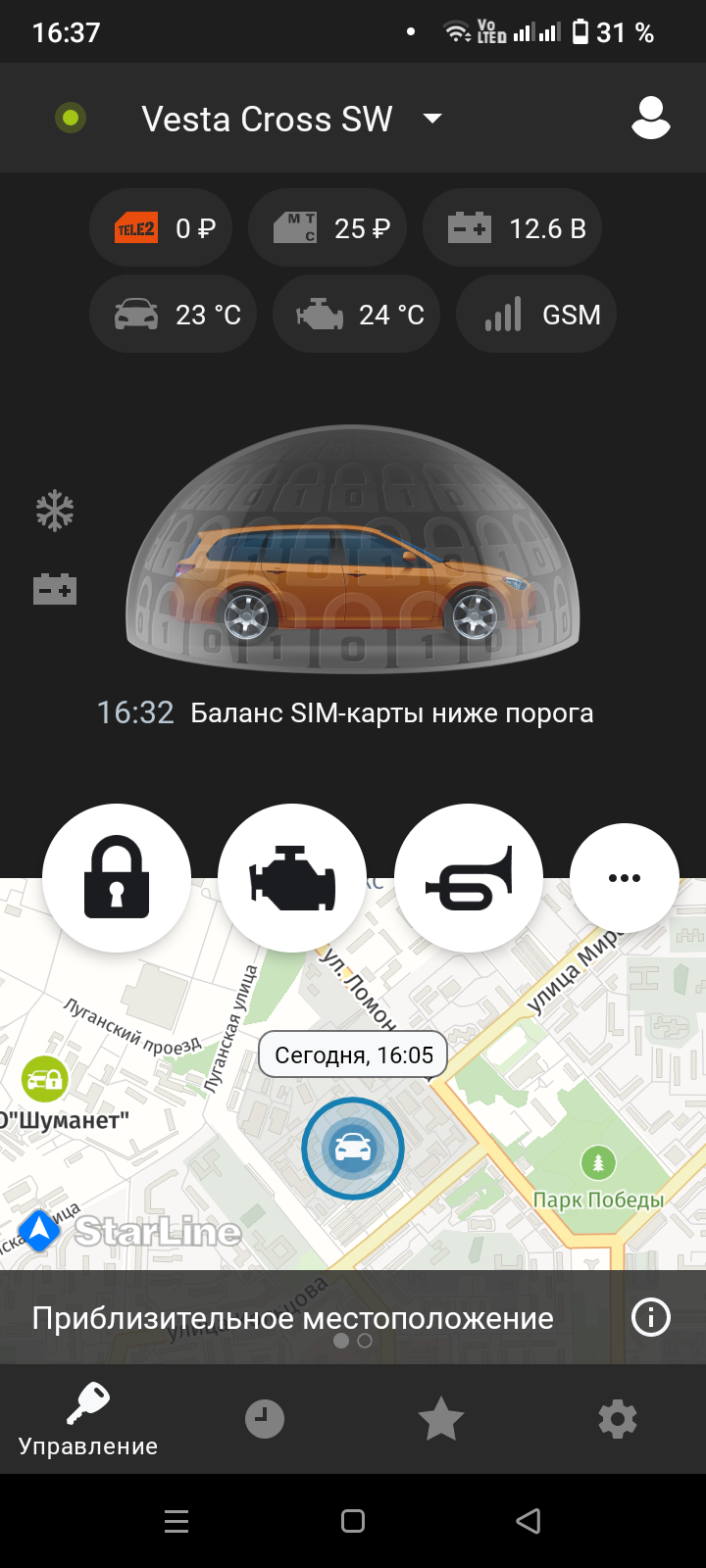Tap the car location marker on map
This screenshot has height=1568, width=706.
pos(353,1148)
